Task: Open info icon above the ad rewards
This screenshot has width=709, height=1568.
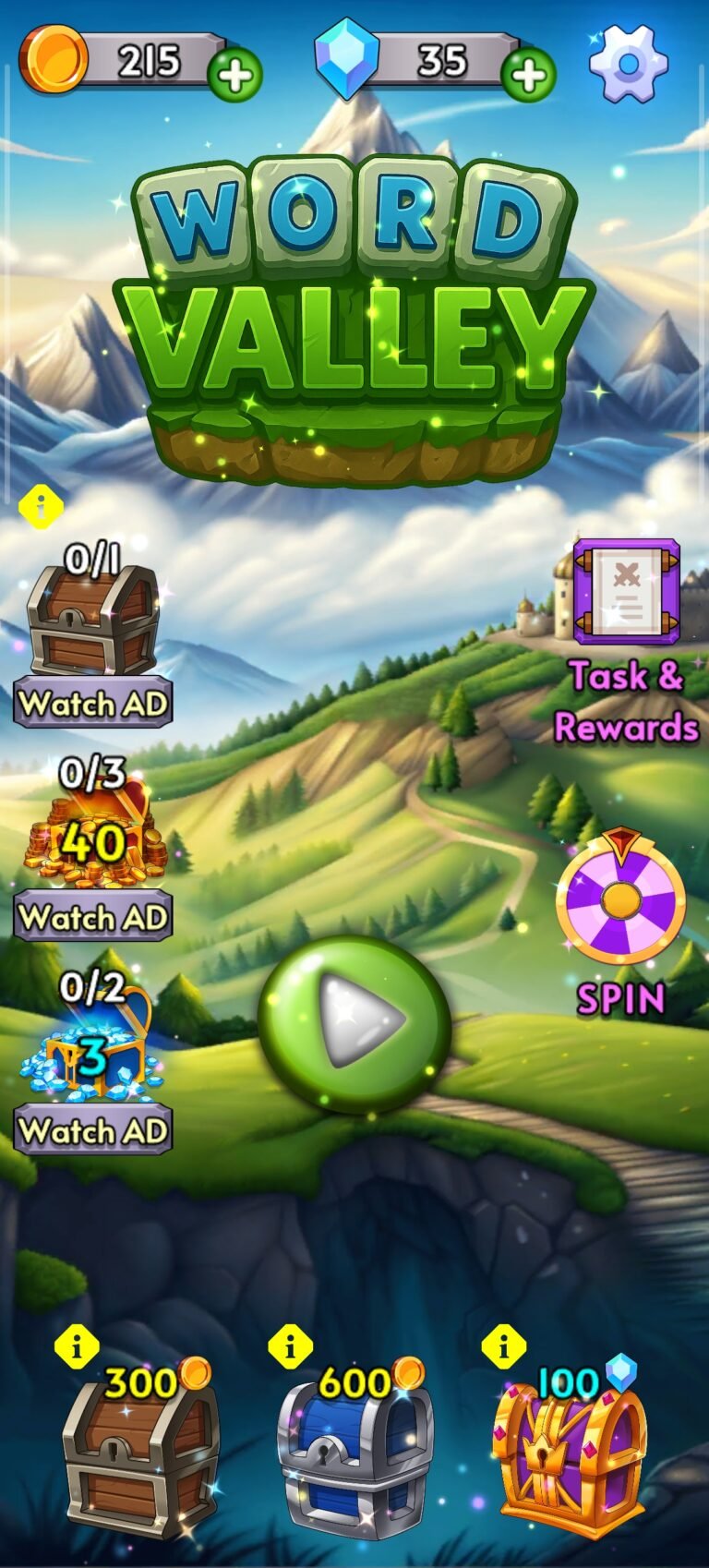Action: pos(41,506)
